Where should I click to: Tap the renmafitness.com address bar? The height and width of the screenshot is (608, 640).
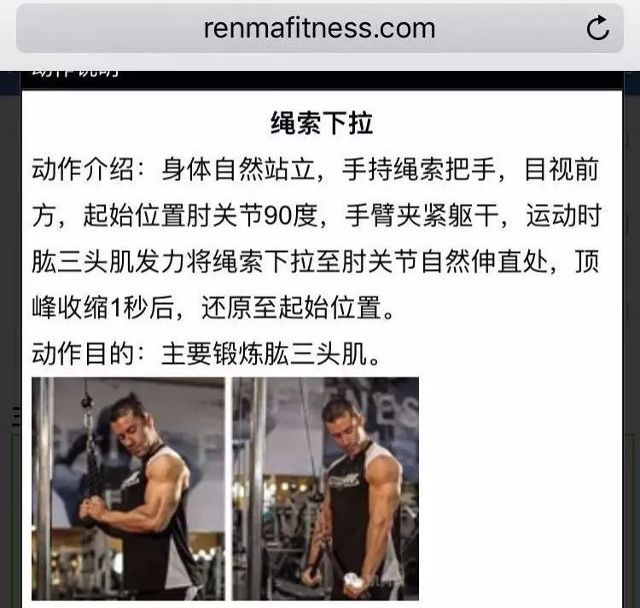click(319, 28)
